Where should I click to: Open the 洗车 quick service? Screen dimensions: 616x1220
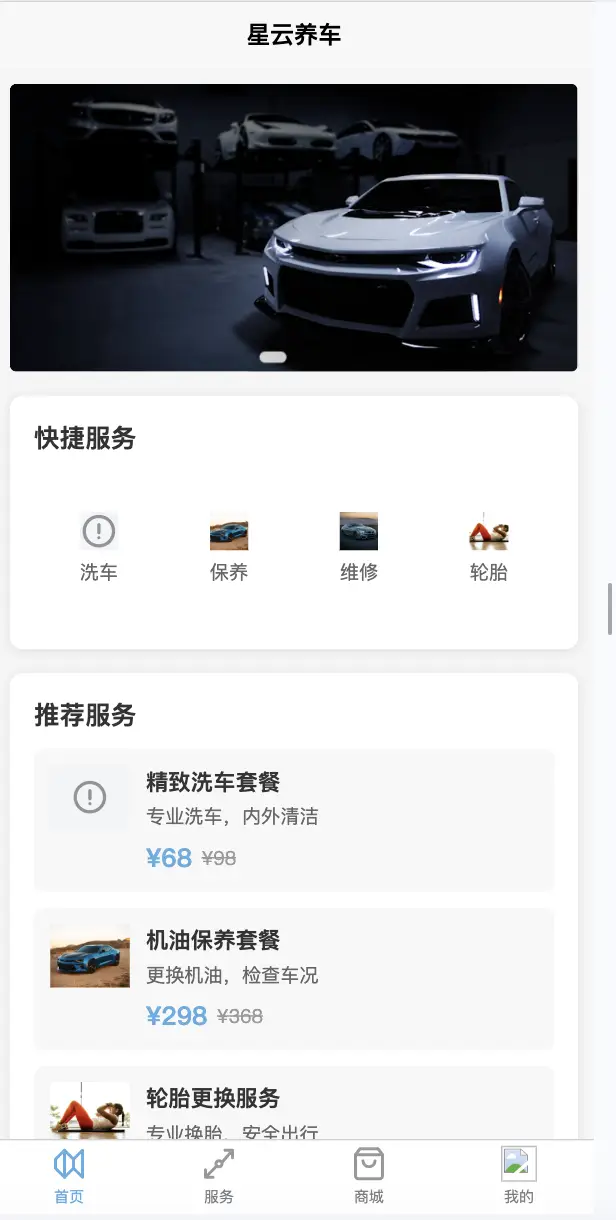99,546
